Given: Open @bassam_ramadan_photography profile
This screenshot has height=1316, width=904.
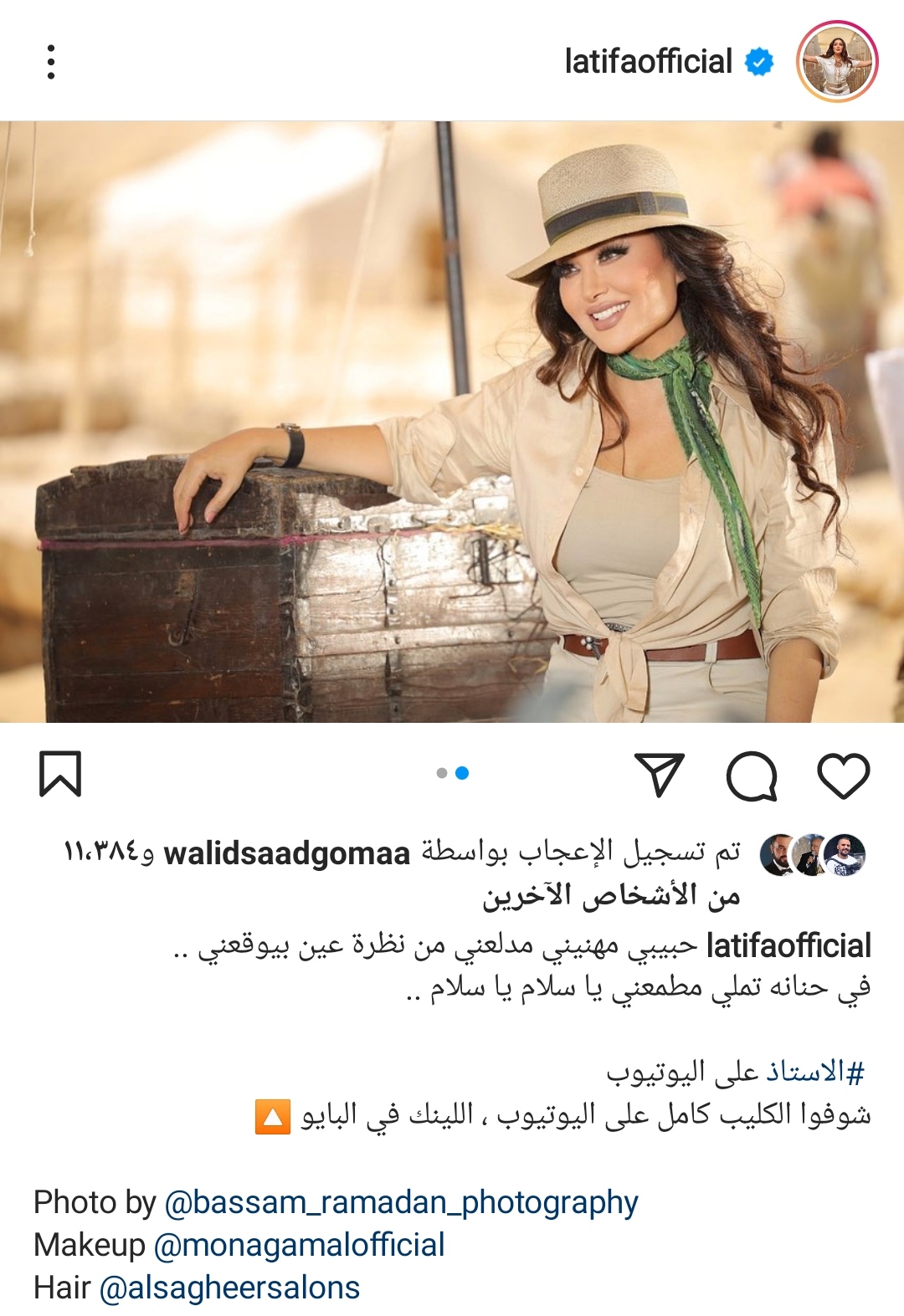Looking at the screenshot, I should tap(401, 1202).
